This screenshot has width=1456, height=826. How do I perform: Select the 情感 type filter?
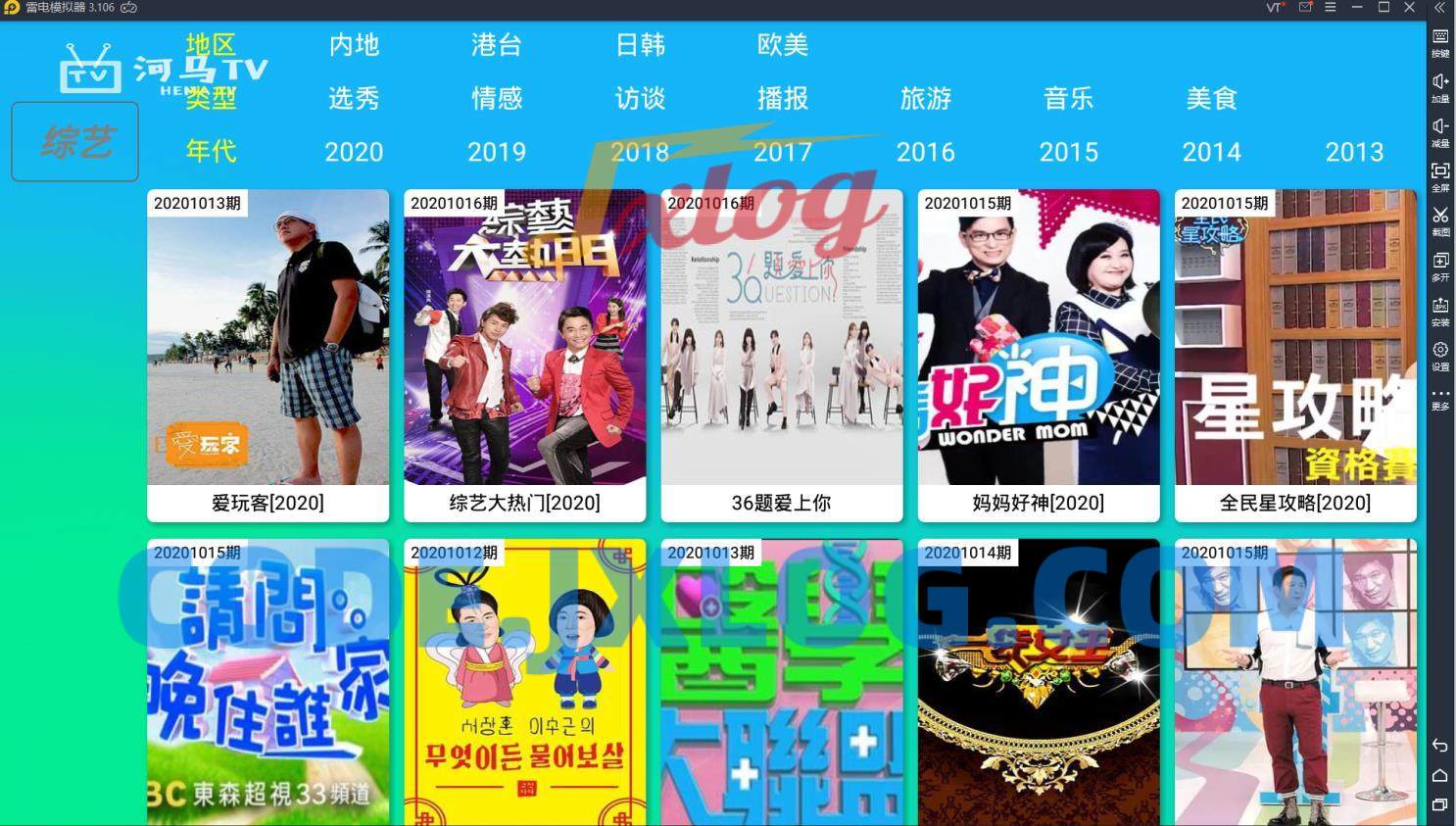[497, 98]
